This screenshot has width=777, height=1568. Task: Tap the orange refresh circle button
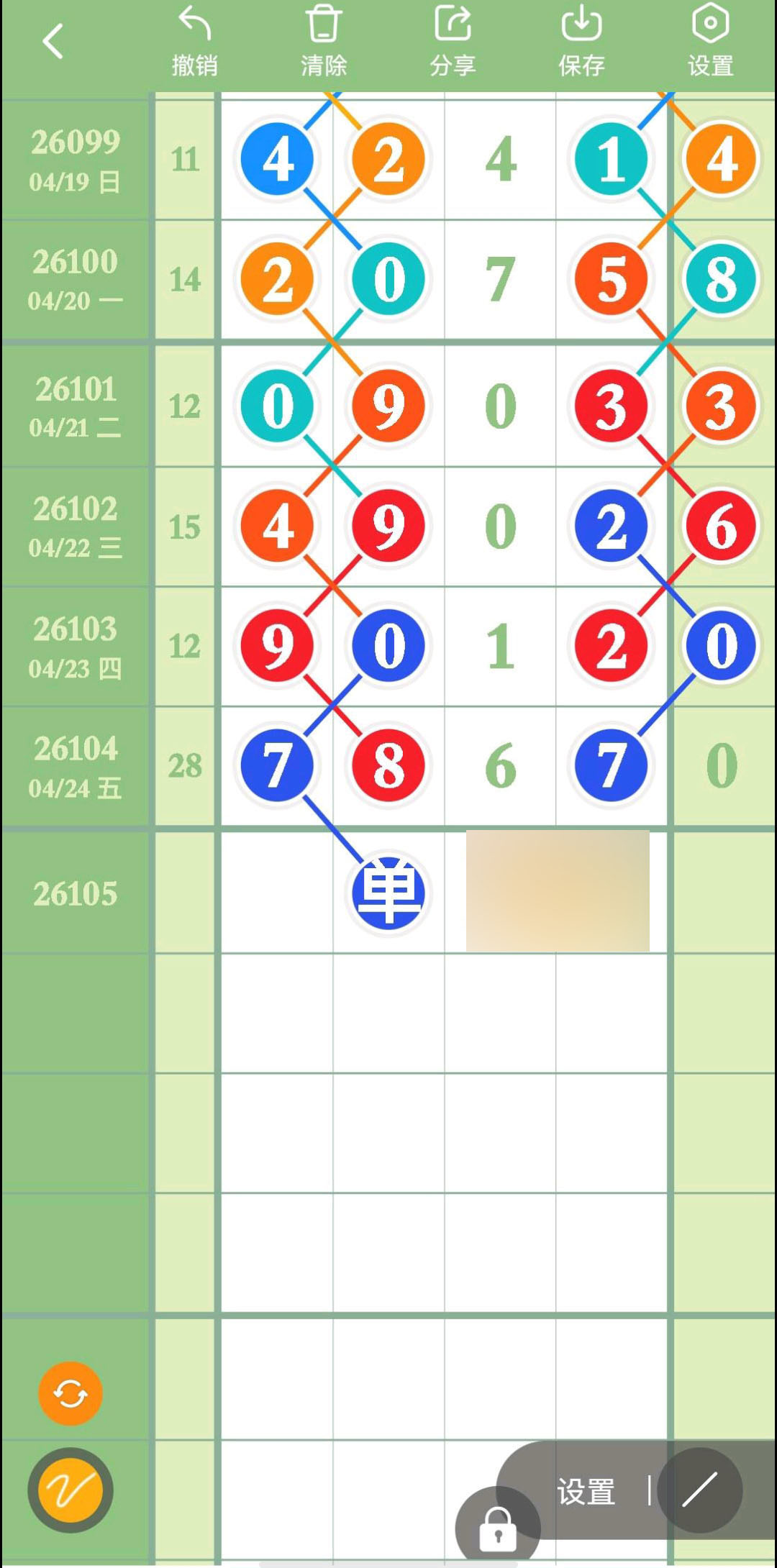pyautogui.click(x=71, y=1393)
